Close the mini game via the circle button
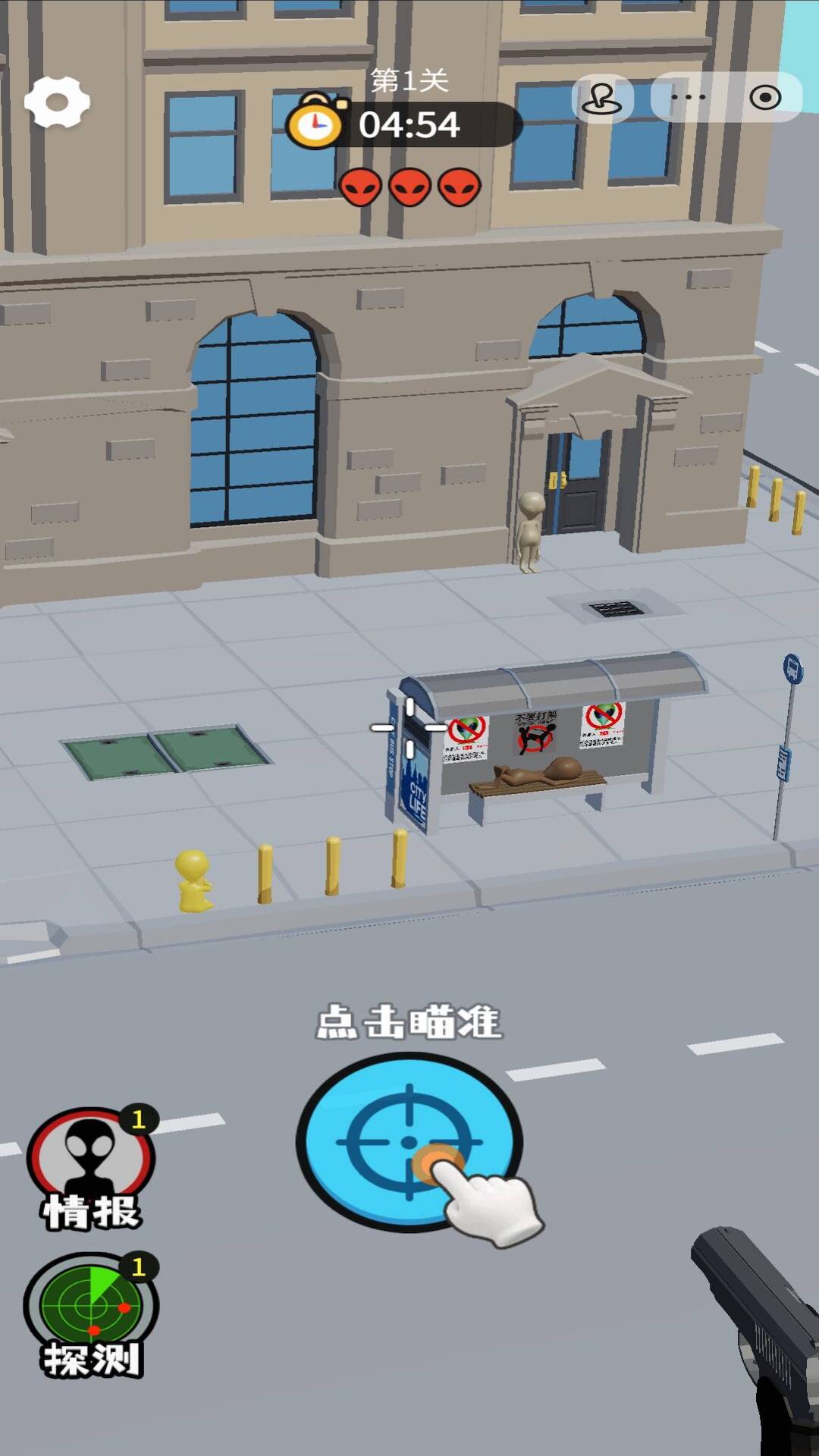The image size is (819, 1456). pos(764,98)
